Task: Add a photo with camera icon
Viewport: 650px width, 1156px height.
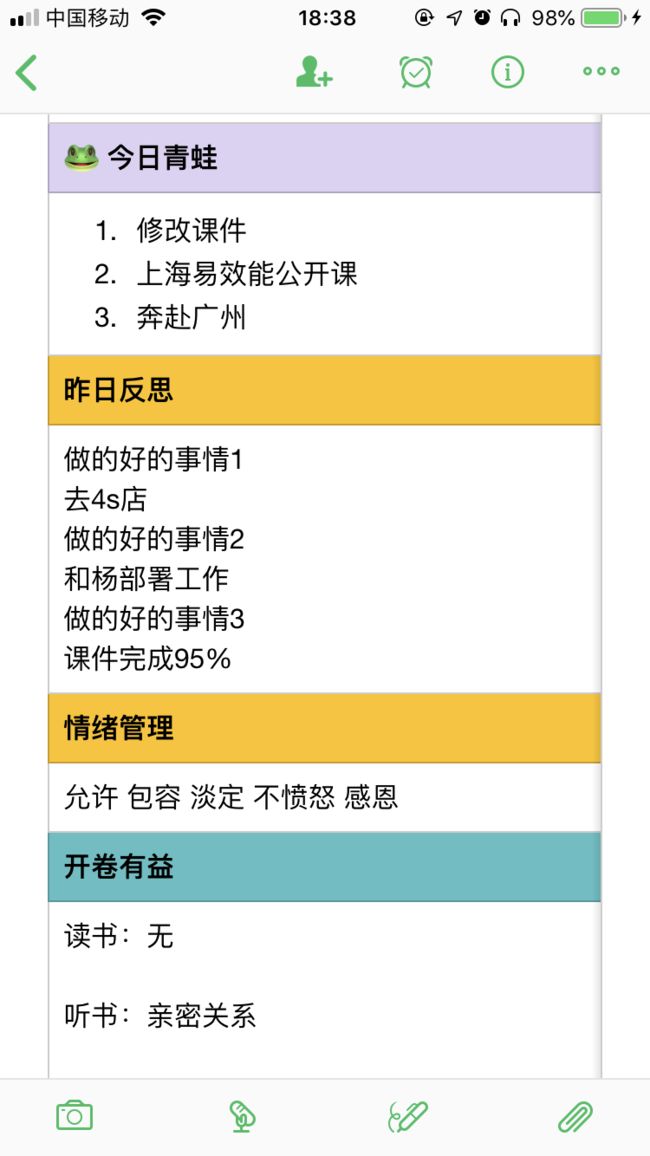Action: (x=74, y=1115)
